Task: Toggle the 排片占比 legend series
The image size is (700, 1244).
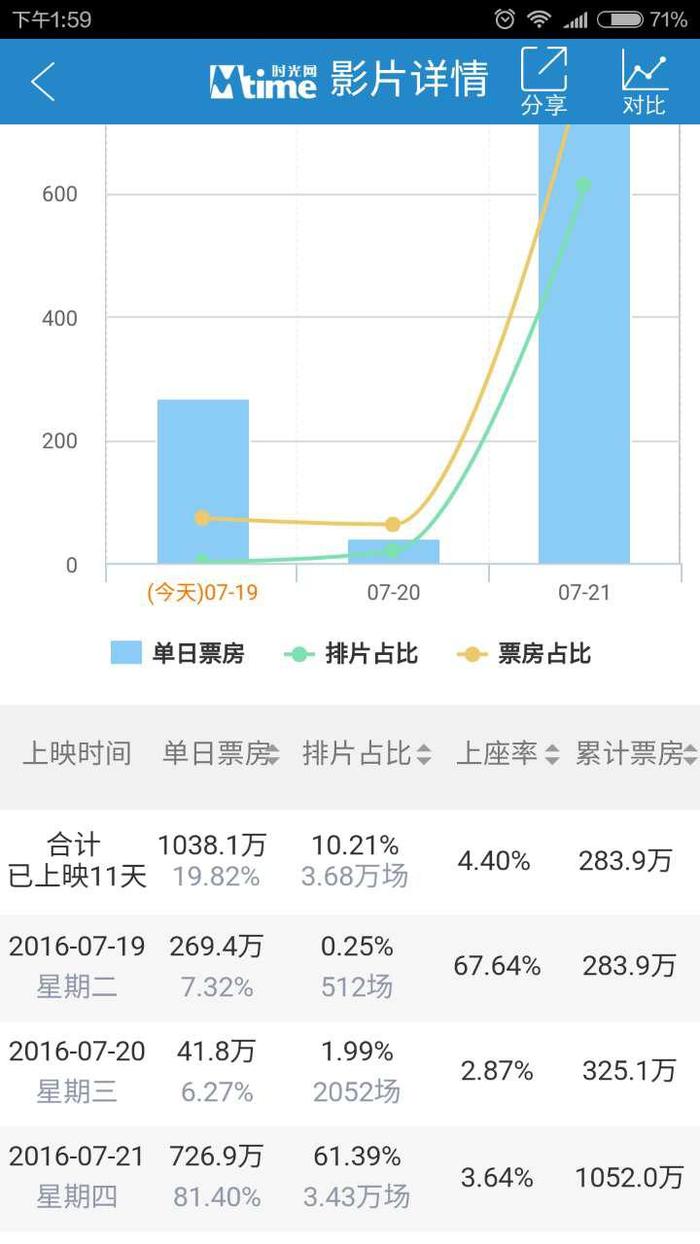Action: click(x=351, y=654)
